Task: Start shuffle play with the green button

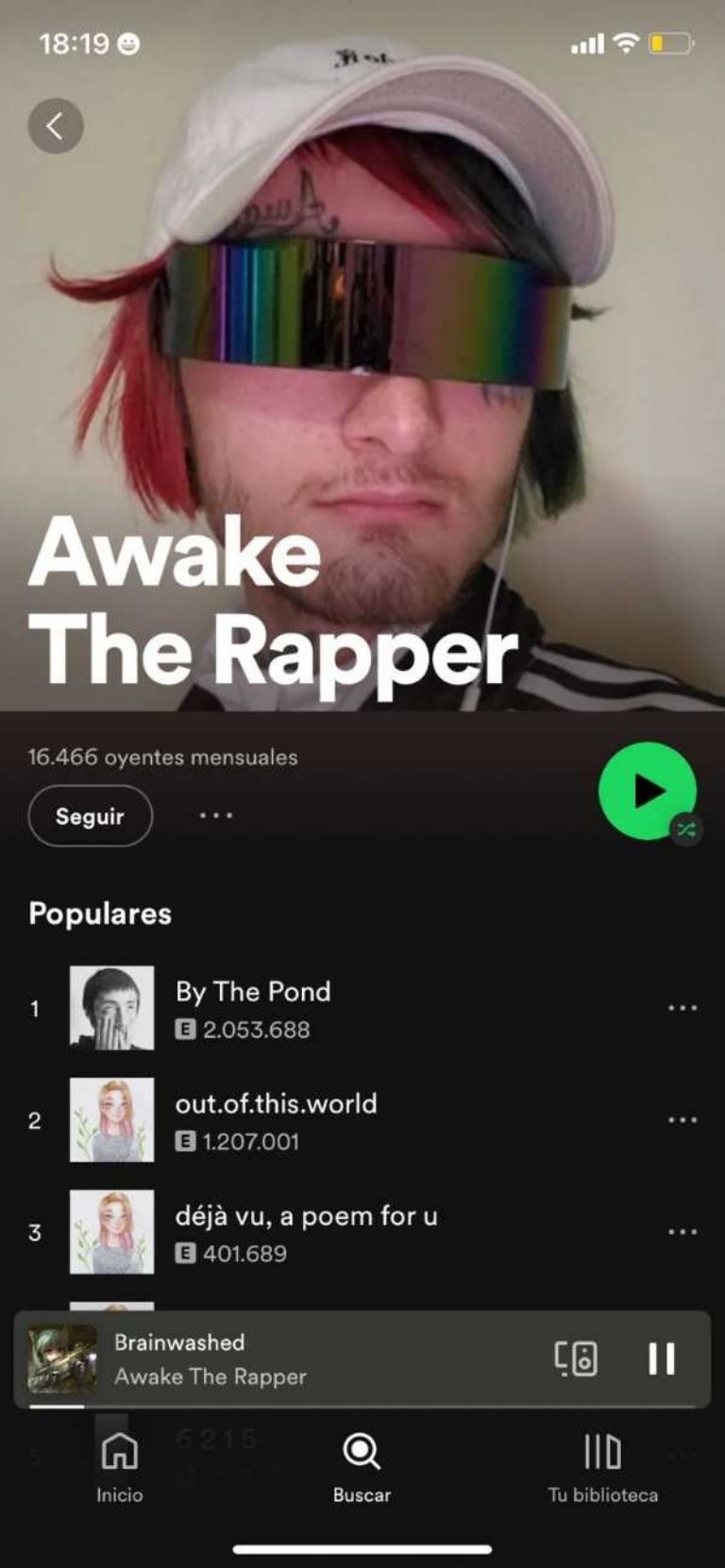Action: 647,791
